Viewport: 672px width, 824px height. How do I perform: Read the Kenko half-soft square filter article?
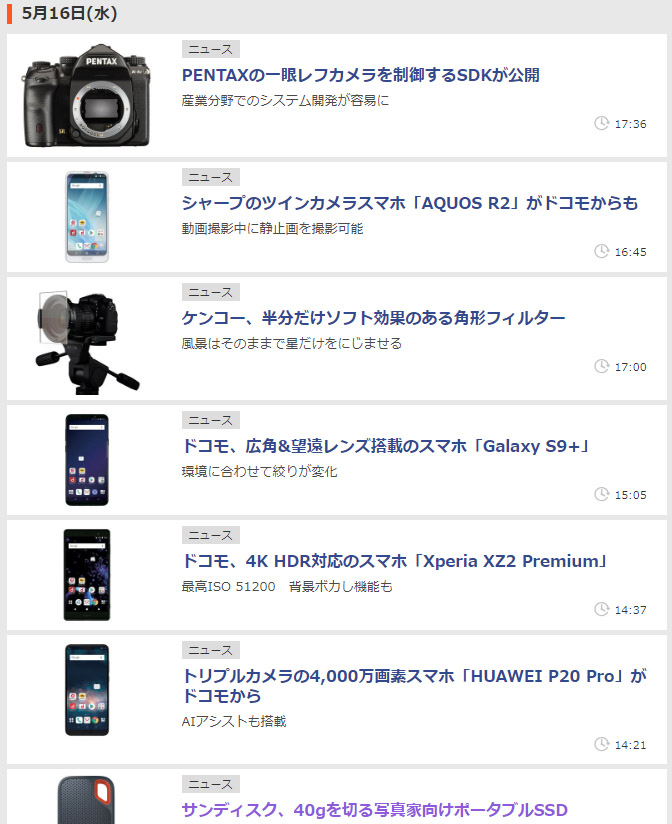pyautogui.click(x=373, y=318)
